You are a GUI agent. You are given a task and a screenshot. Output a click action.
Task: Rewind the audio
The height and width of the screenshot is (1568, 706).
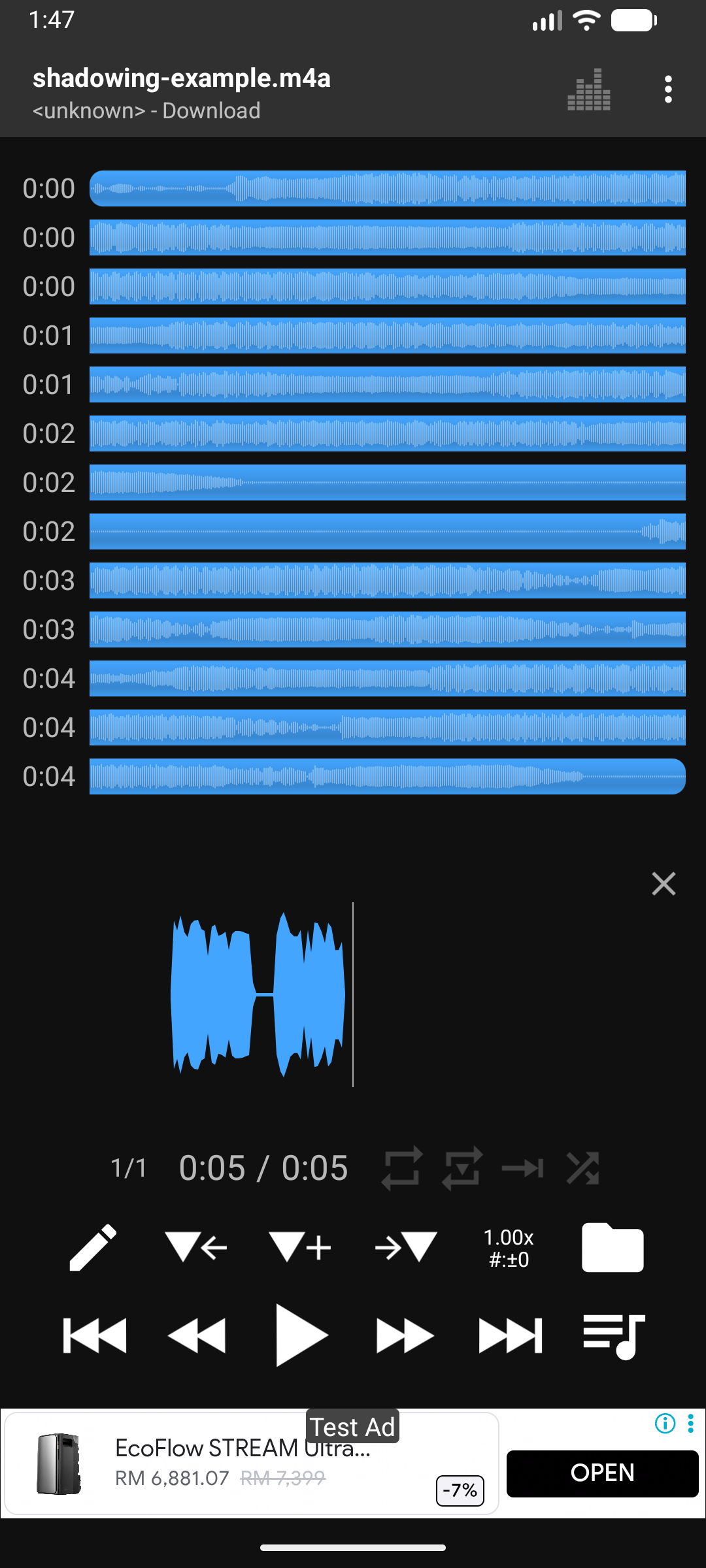197,1335
